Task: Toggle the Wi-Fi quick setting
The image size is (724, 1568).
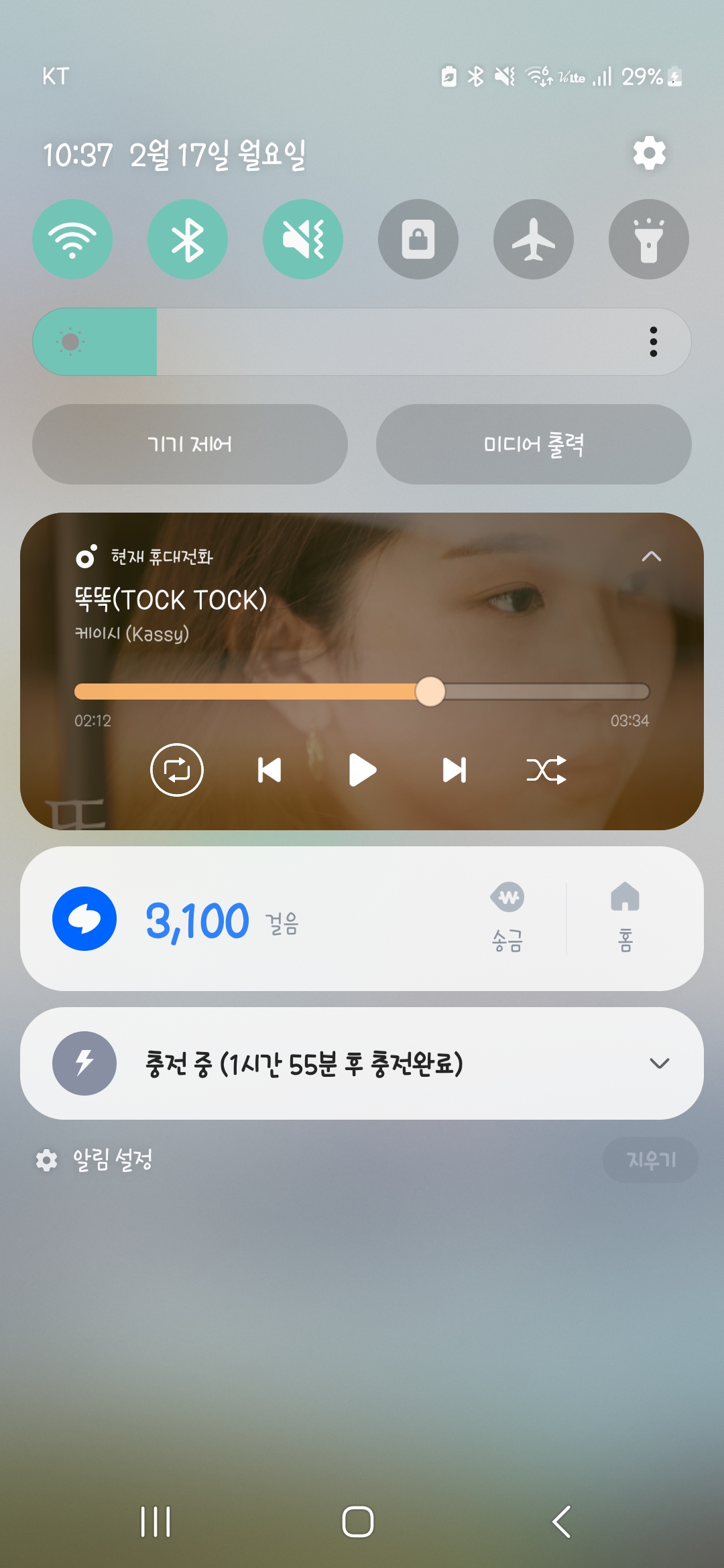Action: [72, 239]
